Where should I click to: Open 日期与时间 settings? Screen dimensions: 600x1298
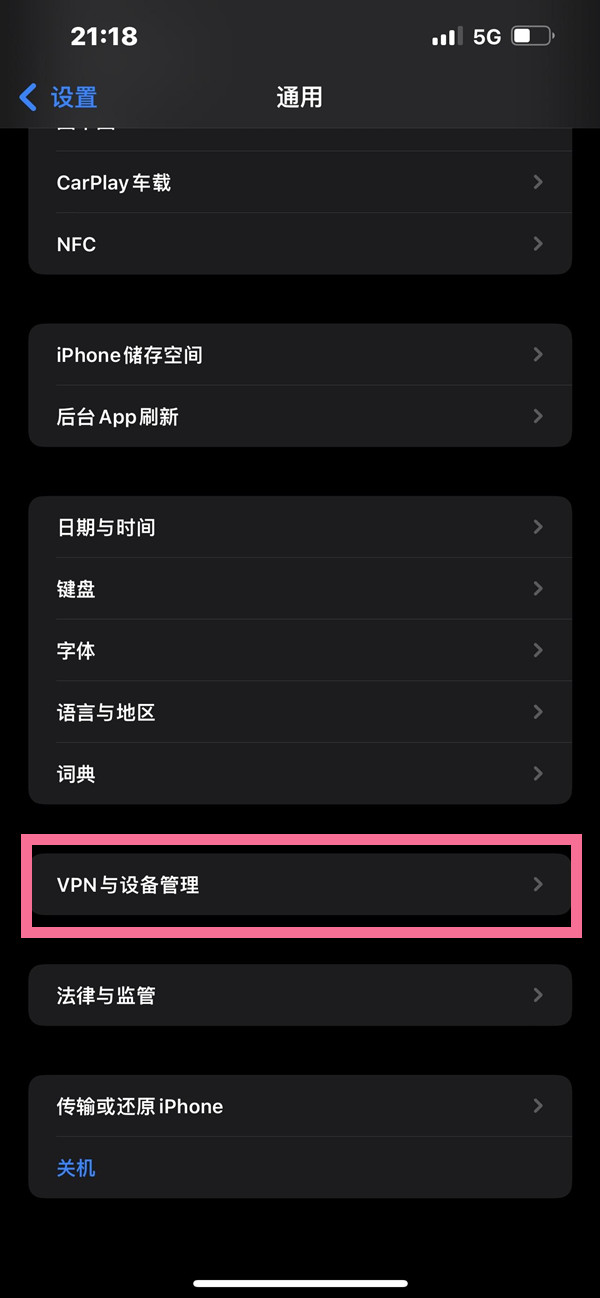(x=300, y=527)
